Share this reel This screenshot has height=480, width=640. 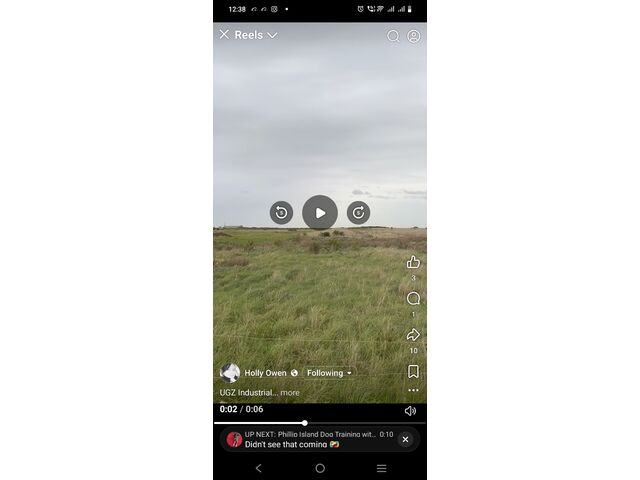(413, 335)
